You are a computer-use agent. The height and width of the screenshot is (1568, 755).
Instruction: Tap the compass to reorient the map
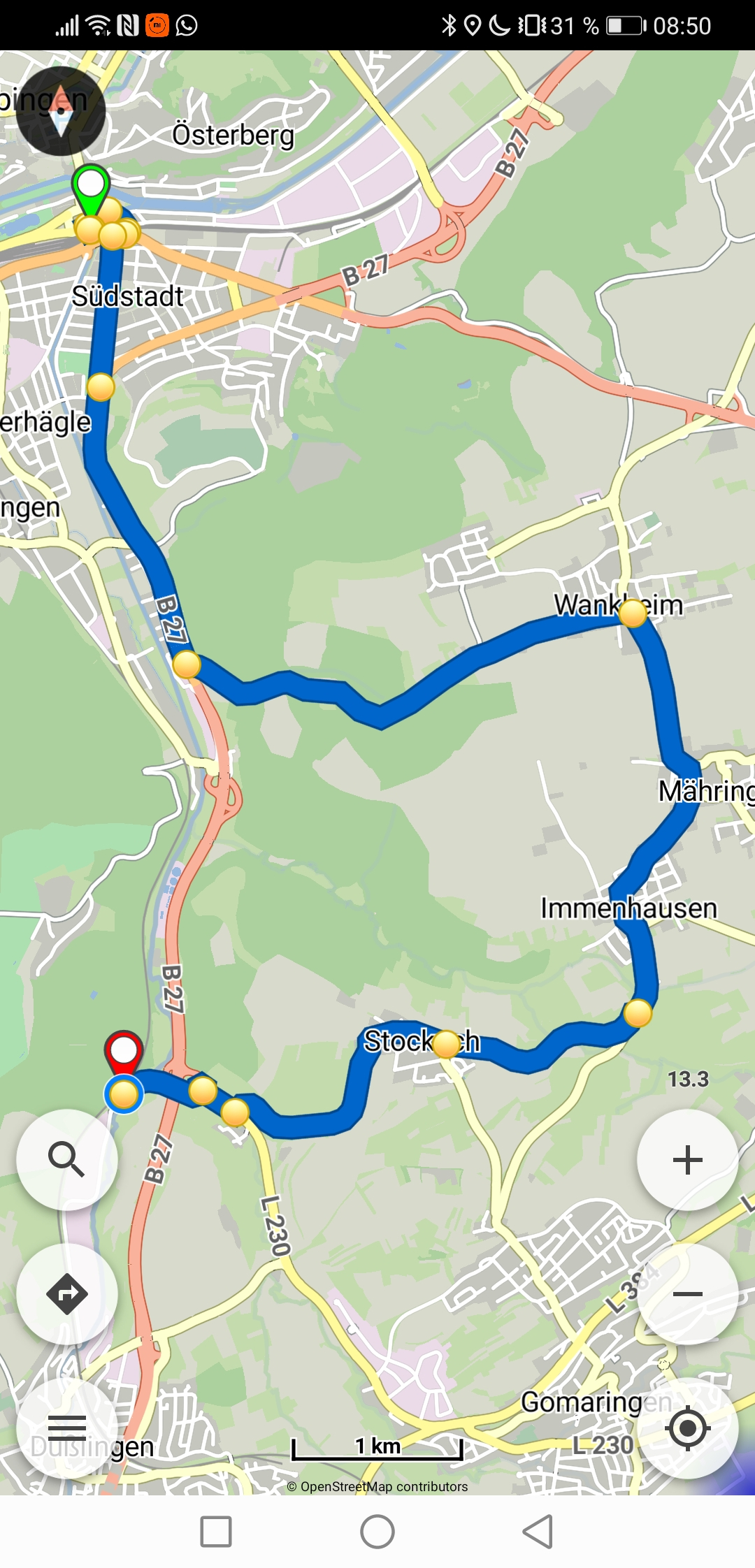coord(61,111)
